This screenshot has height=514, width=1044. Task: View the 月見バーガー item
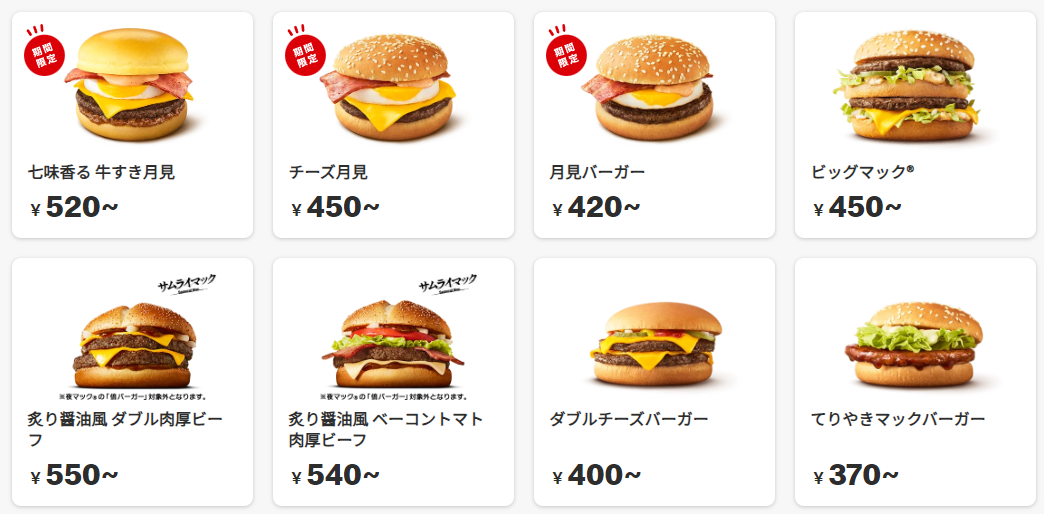pos(654,125)
